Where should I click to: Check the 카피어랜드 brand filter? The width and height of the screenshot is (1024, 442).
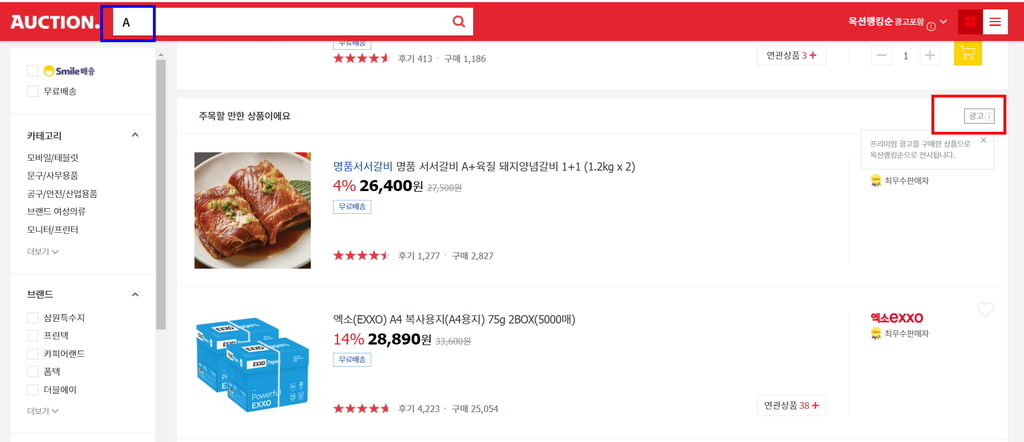pyautogui.click(x=33, y=353)
